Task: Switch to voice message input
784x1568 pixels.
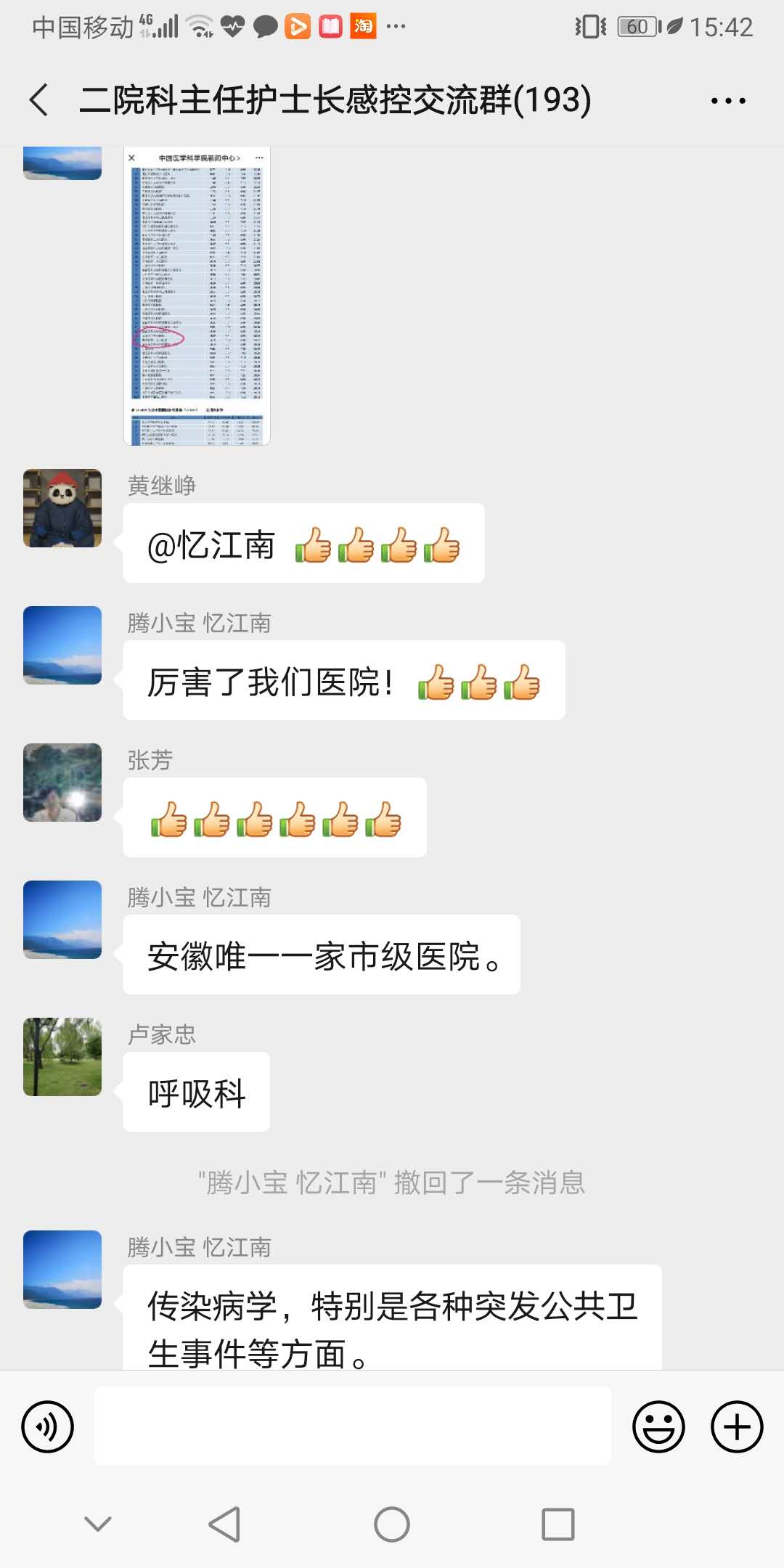Action: (x=48, y=1427)
